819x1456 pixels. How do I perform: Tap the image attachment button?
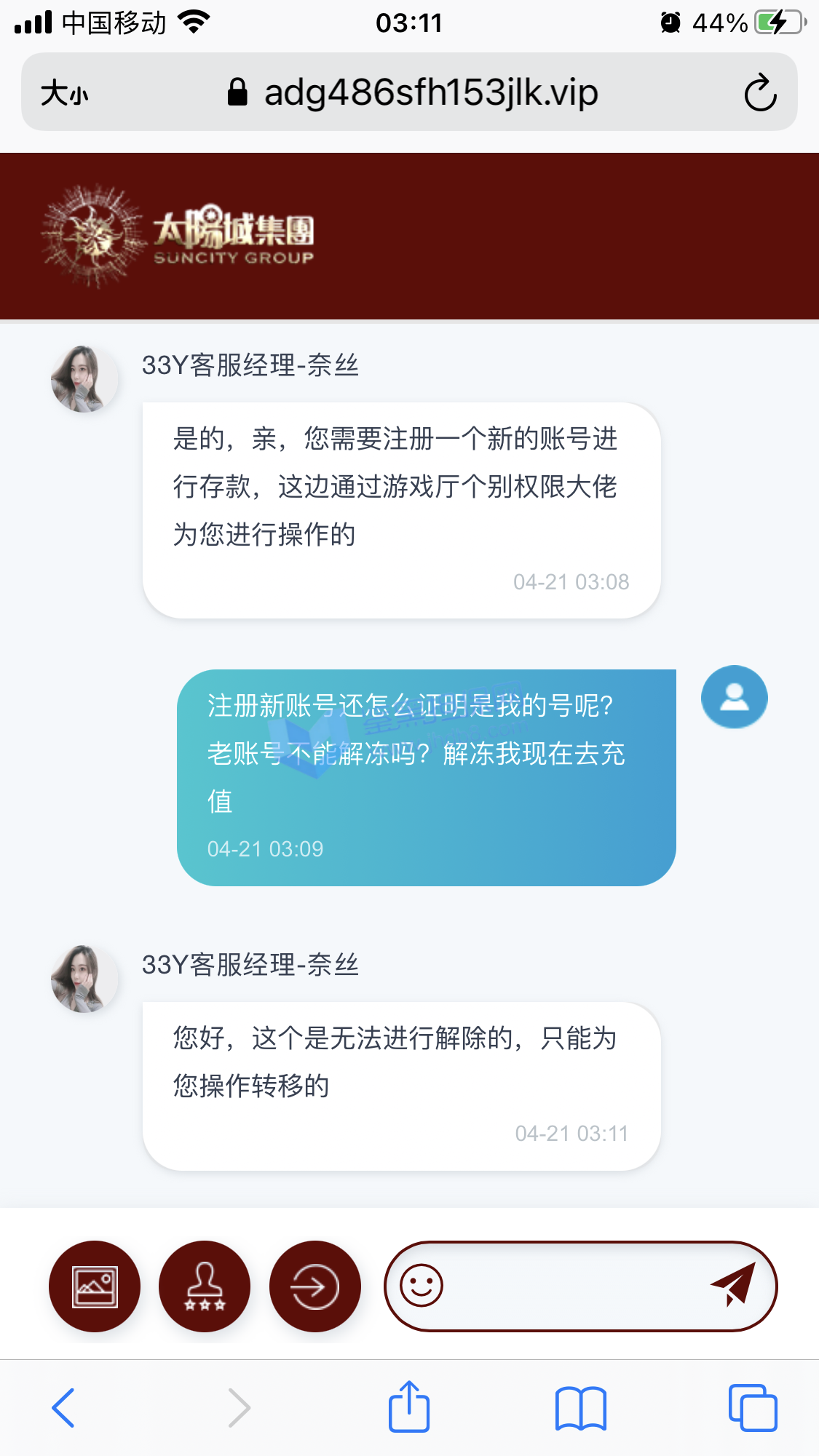[95, 1286]
